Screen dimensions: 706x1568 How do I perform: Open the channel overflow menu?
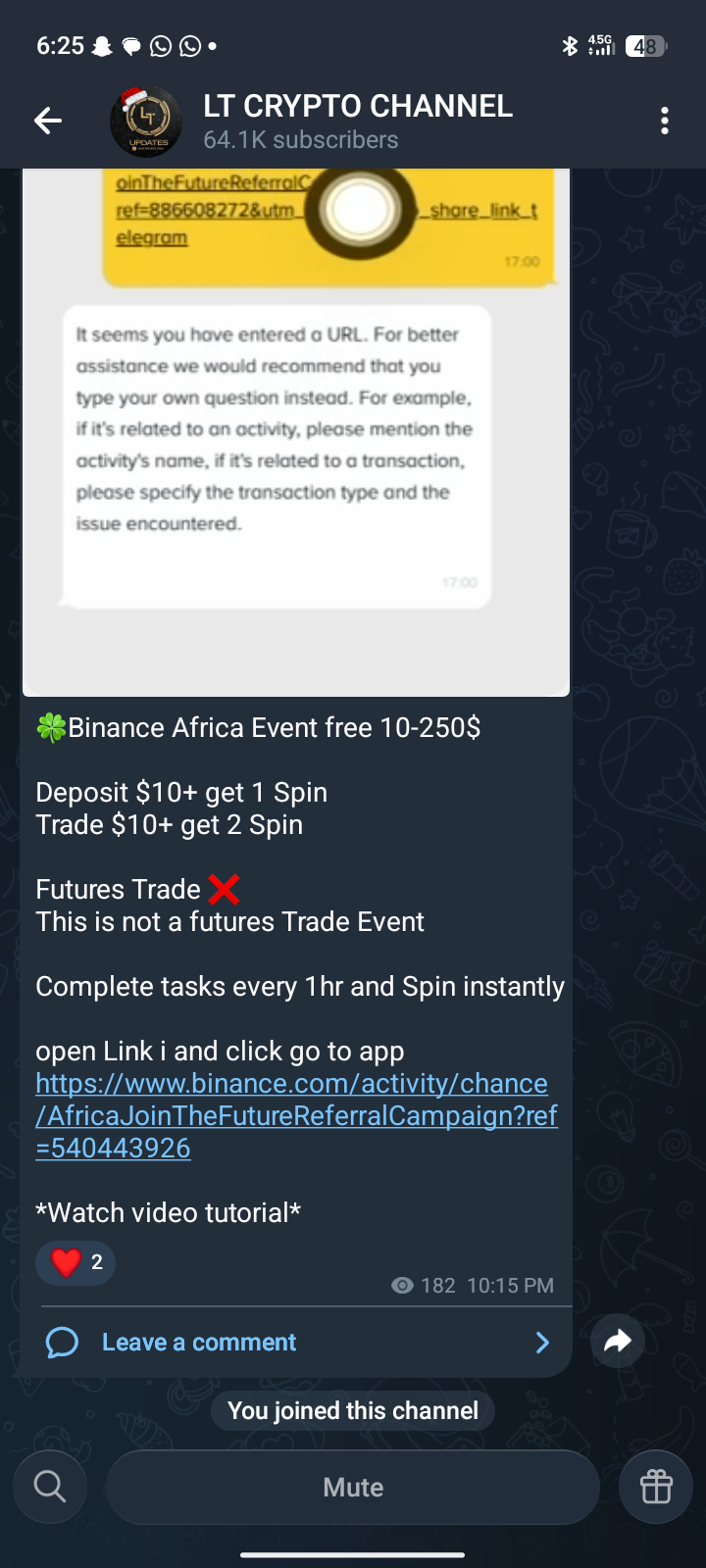click(x=665, y=121)
